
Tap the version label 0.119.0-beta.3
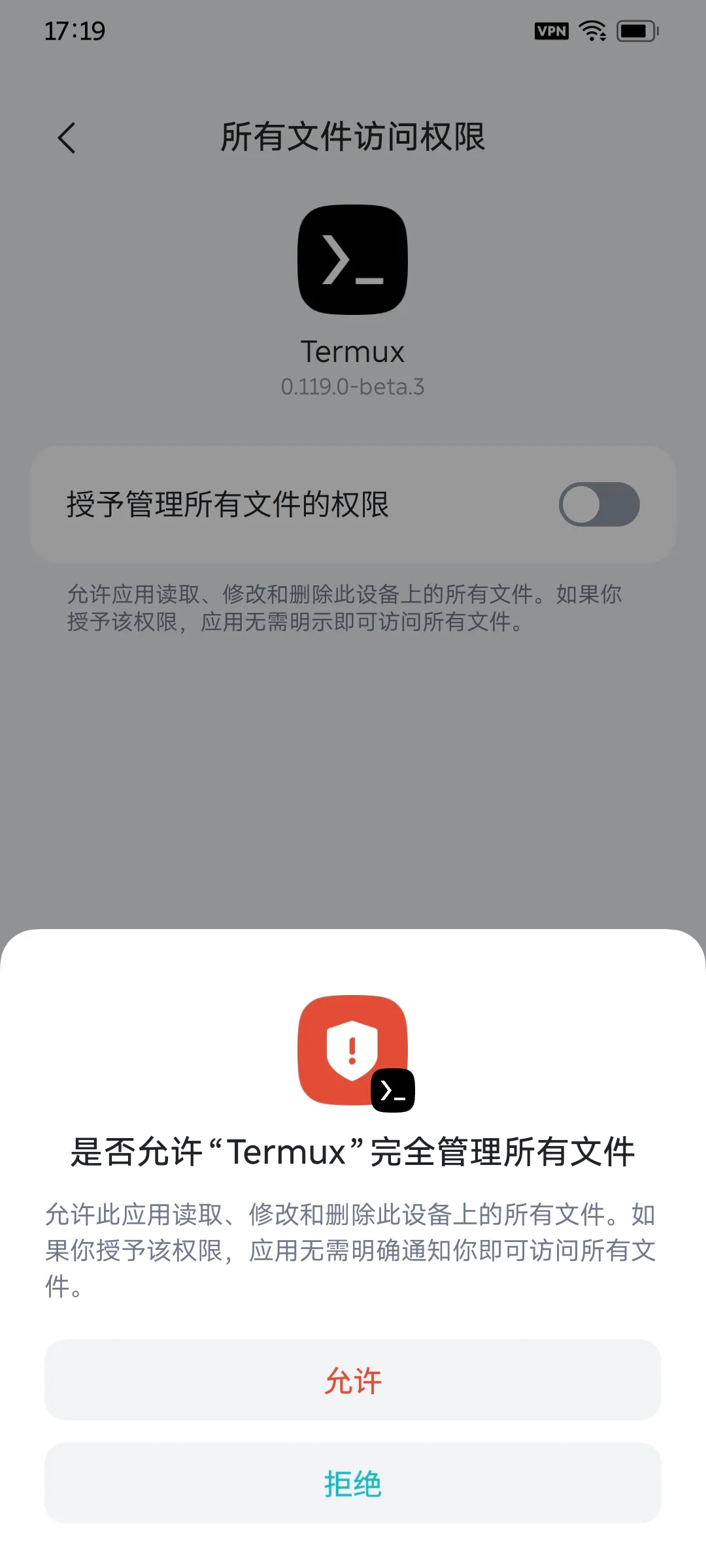(x=353, y=387)
